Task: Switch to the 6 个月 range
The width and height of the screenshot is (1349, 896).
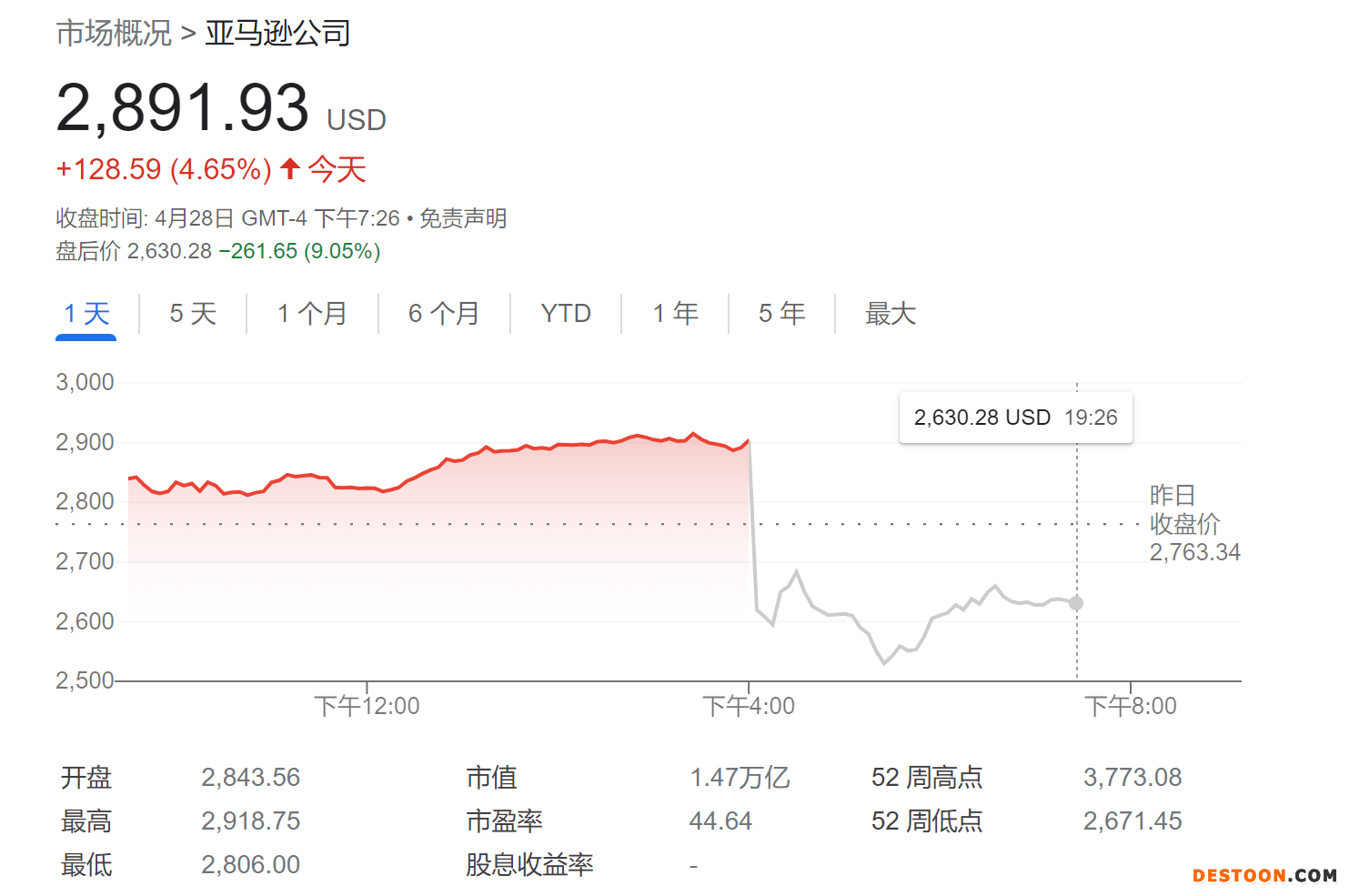Action: tap(444, 314)
